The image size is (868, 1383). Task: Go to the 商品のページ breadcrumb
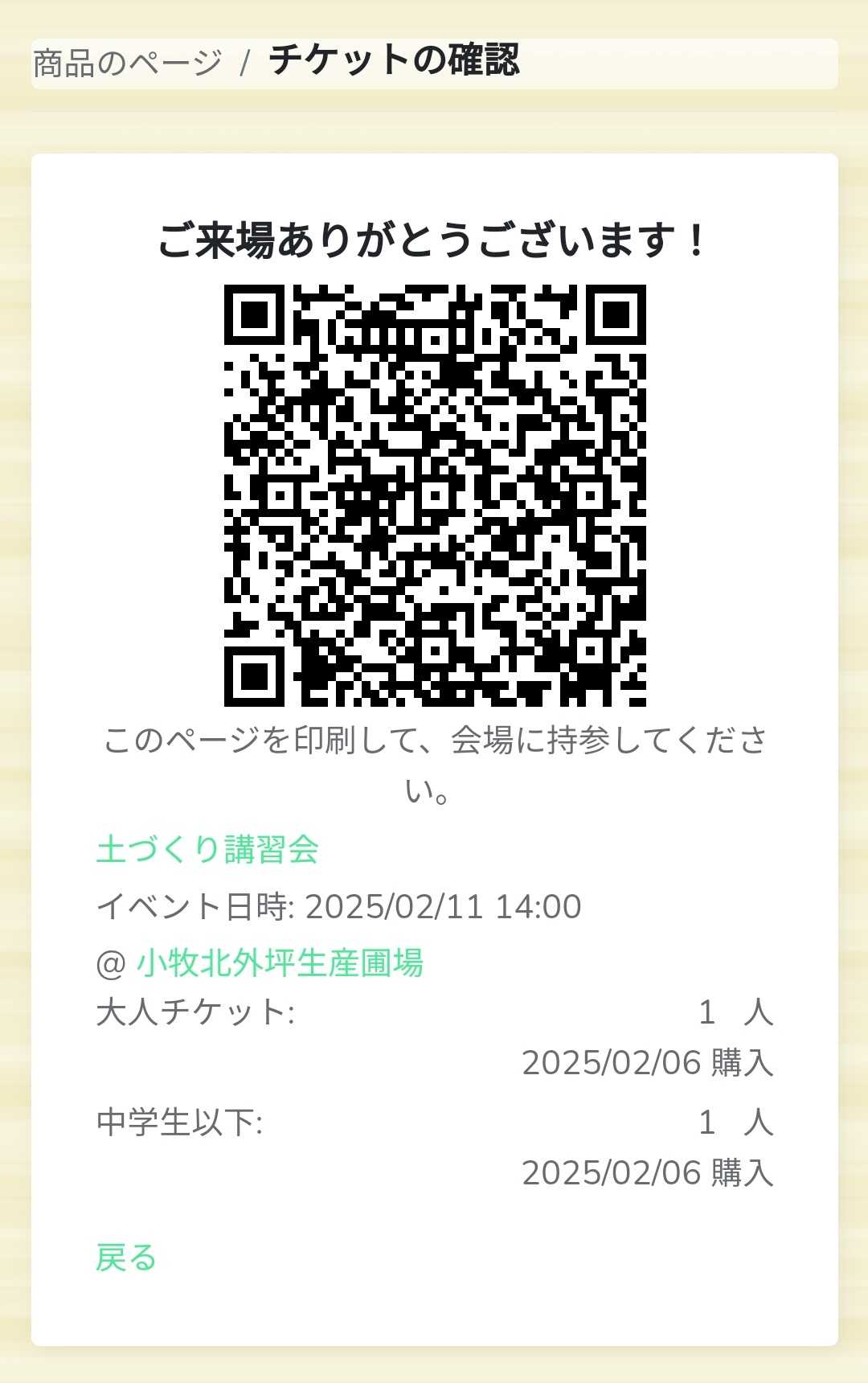point(127,63)
